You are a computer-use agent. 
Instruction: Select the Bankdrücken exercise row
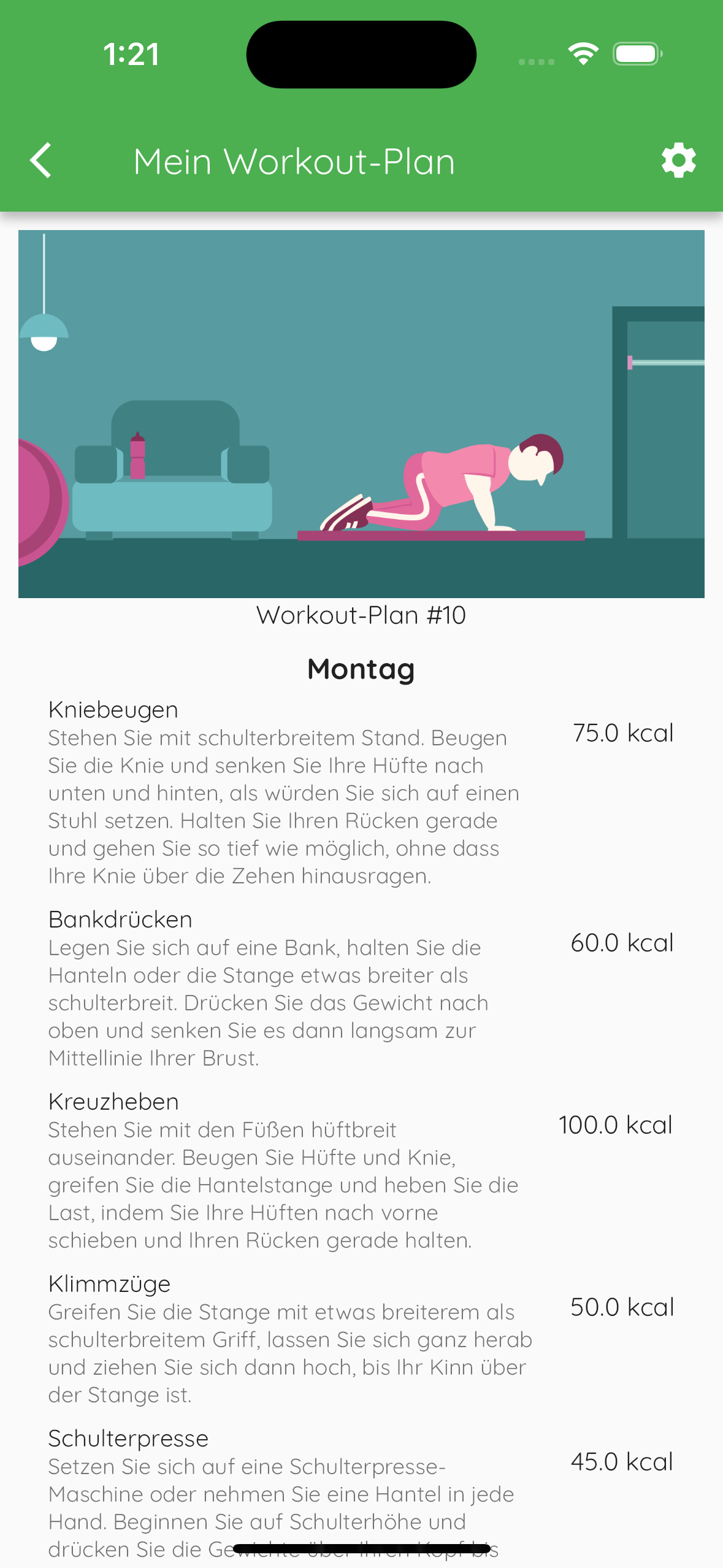pyautogui.click(x=361, y=989)
